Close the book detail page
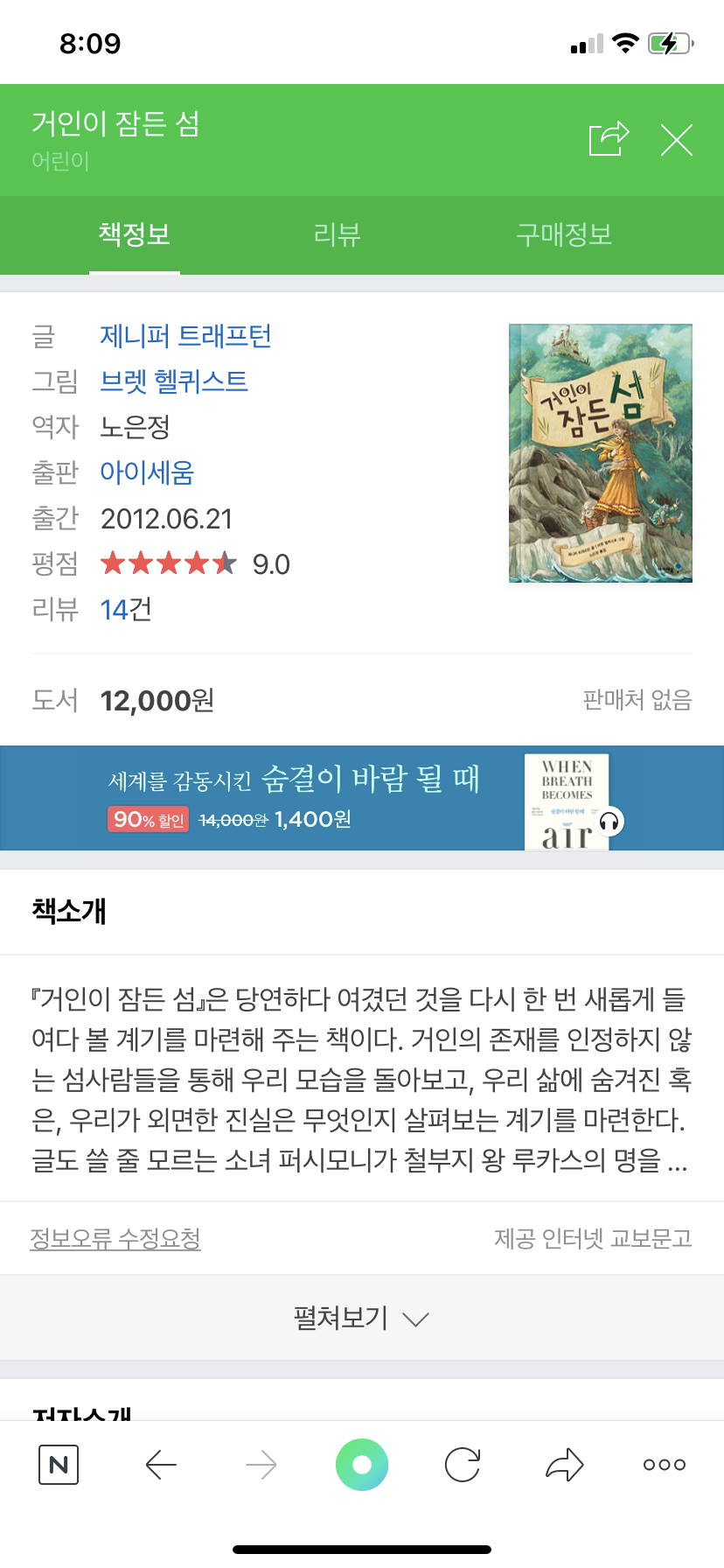The image size is (724, 1568). pyautogui.click(x=676, y=140)
